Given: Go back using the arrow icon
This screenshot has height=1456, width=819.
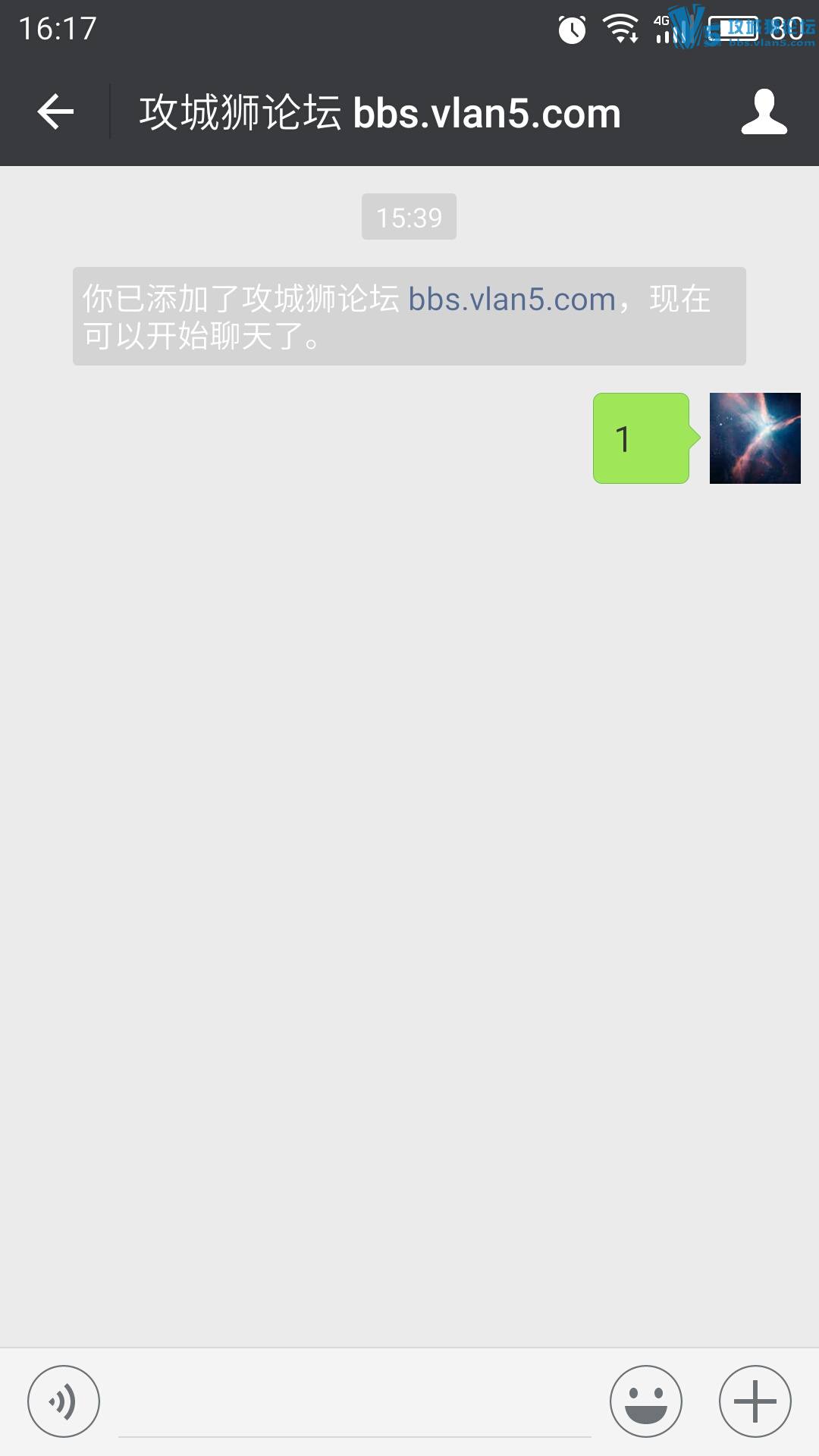Looking at the screenshot, I should [x=55, y=112].
